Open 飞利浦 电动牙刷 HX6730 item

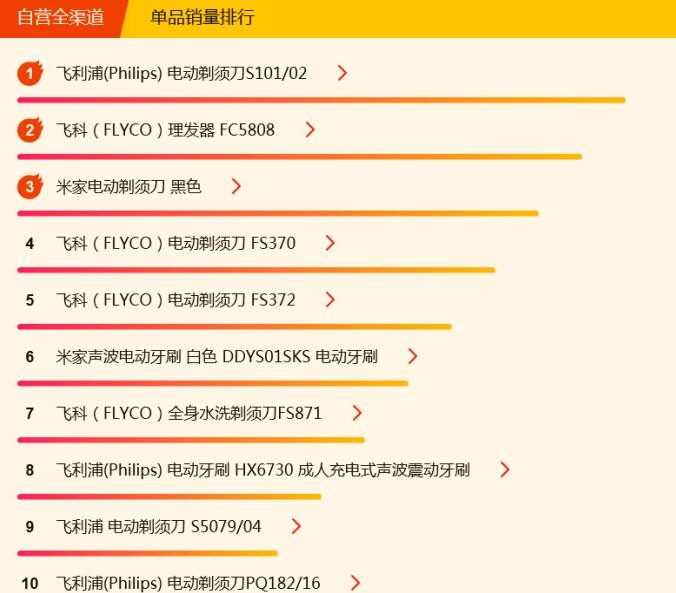(262, 470)
